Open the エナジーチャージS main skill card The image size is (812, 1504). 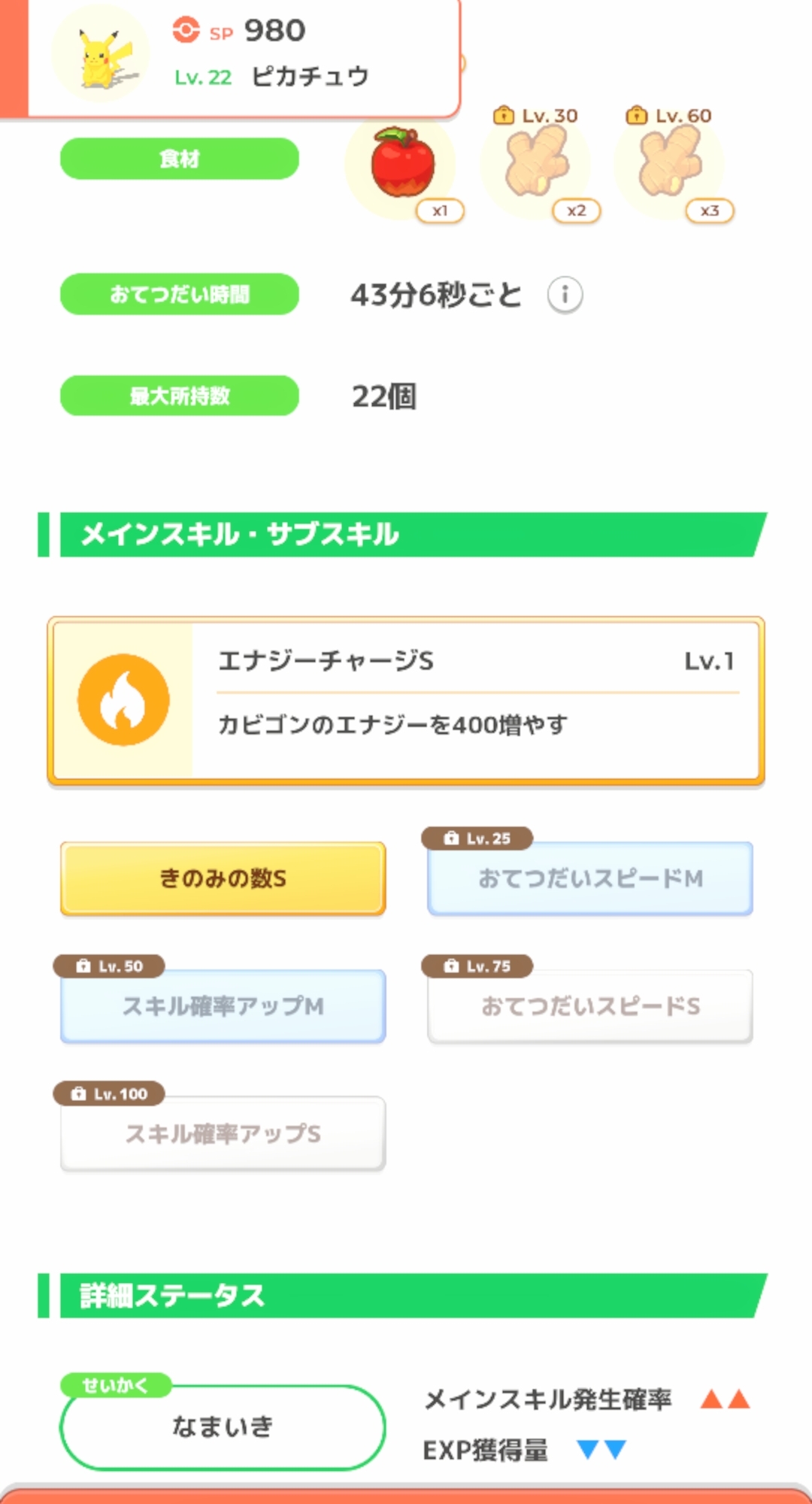[x=406, y=701]
